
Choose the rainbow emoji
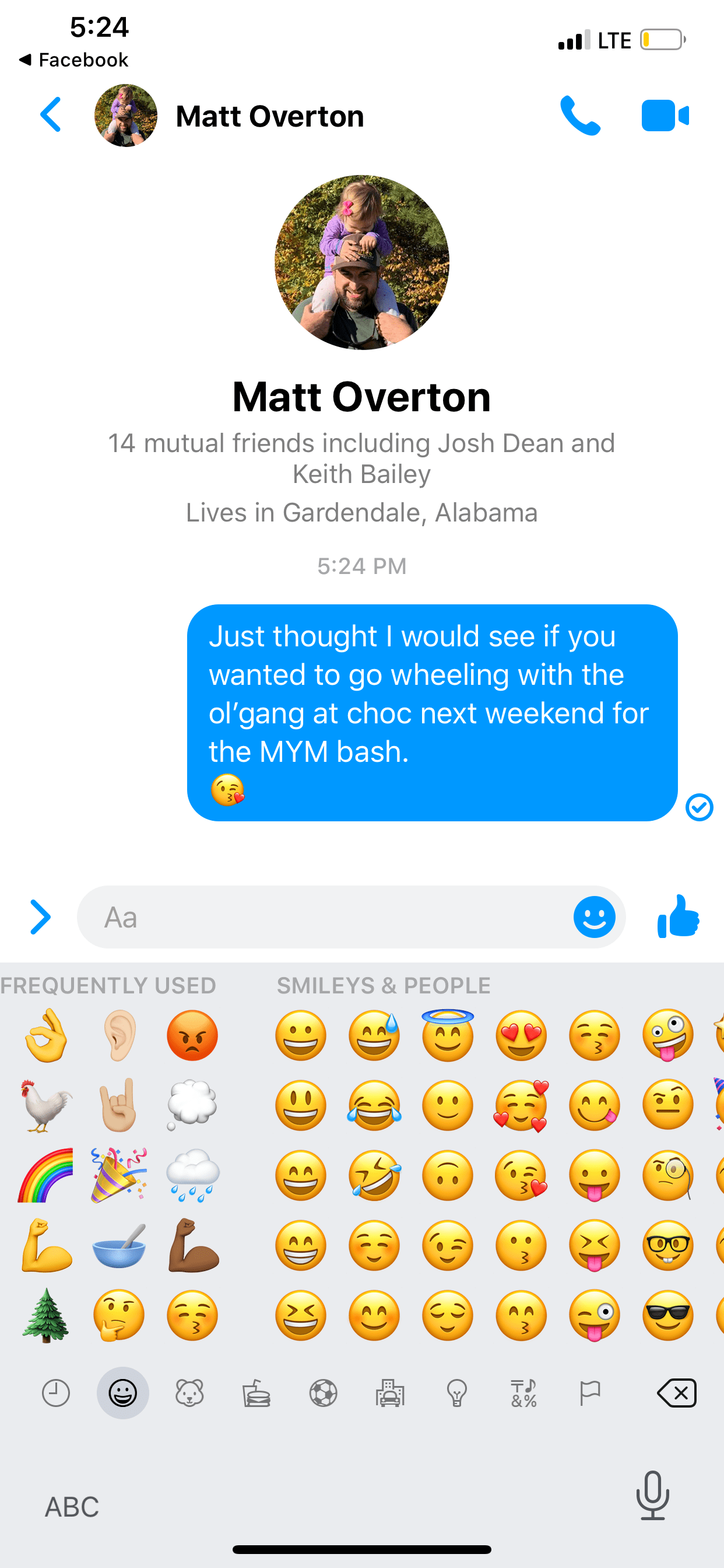tap(46, 1175)
